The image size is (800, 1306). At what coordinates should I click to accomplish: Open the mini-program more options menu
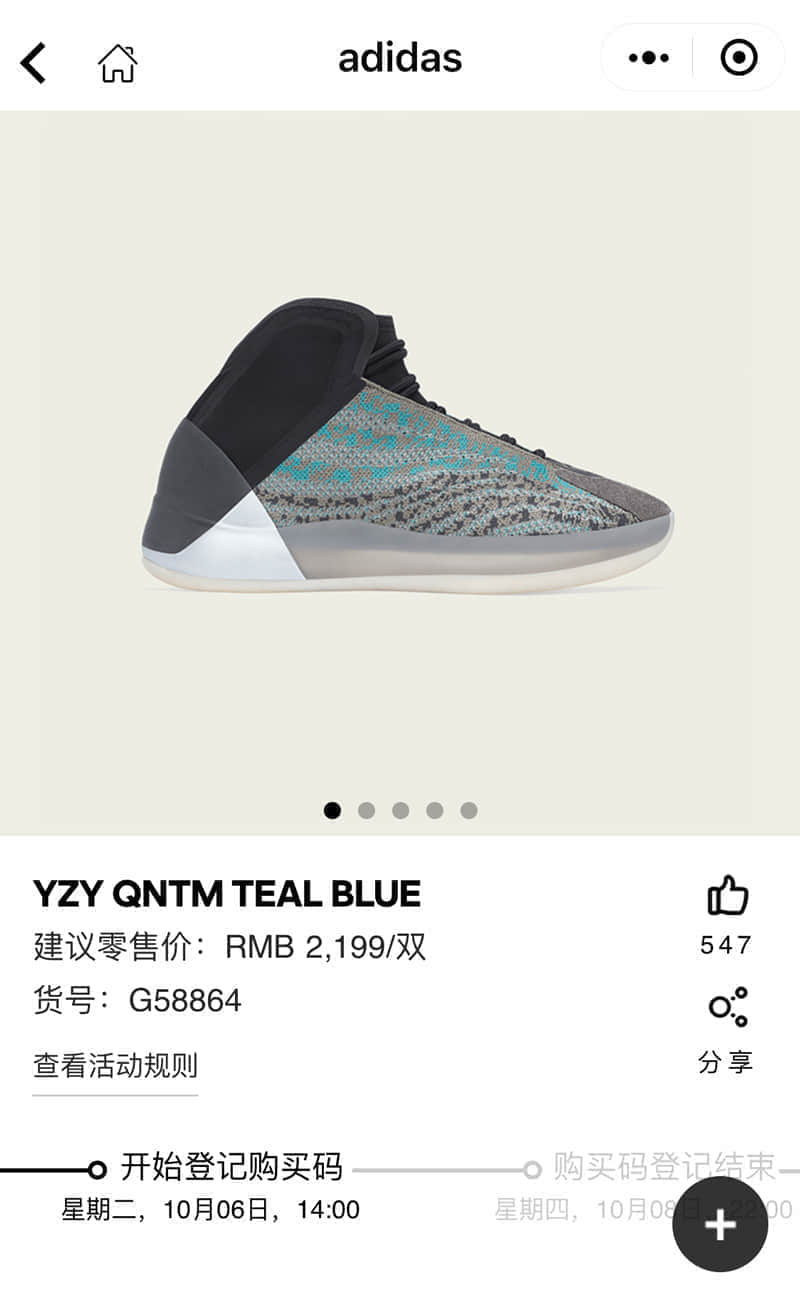tap(650, 58)
